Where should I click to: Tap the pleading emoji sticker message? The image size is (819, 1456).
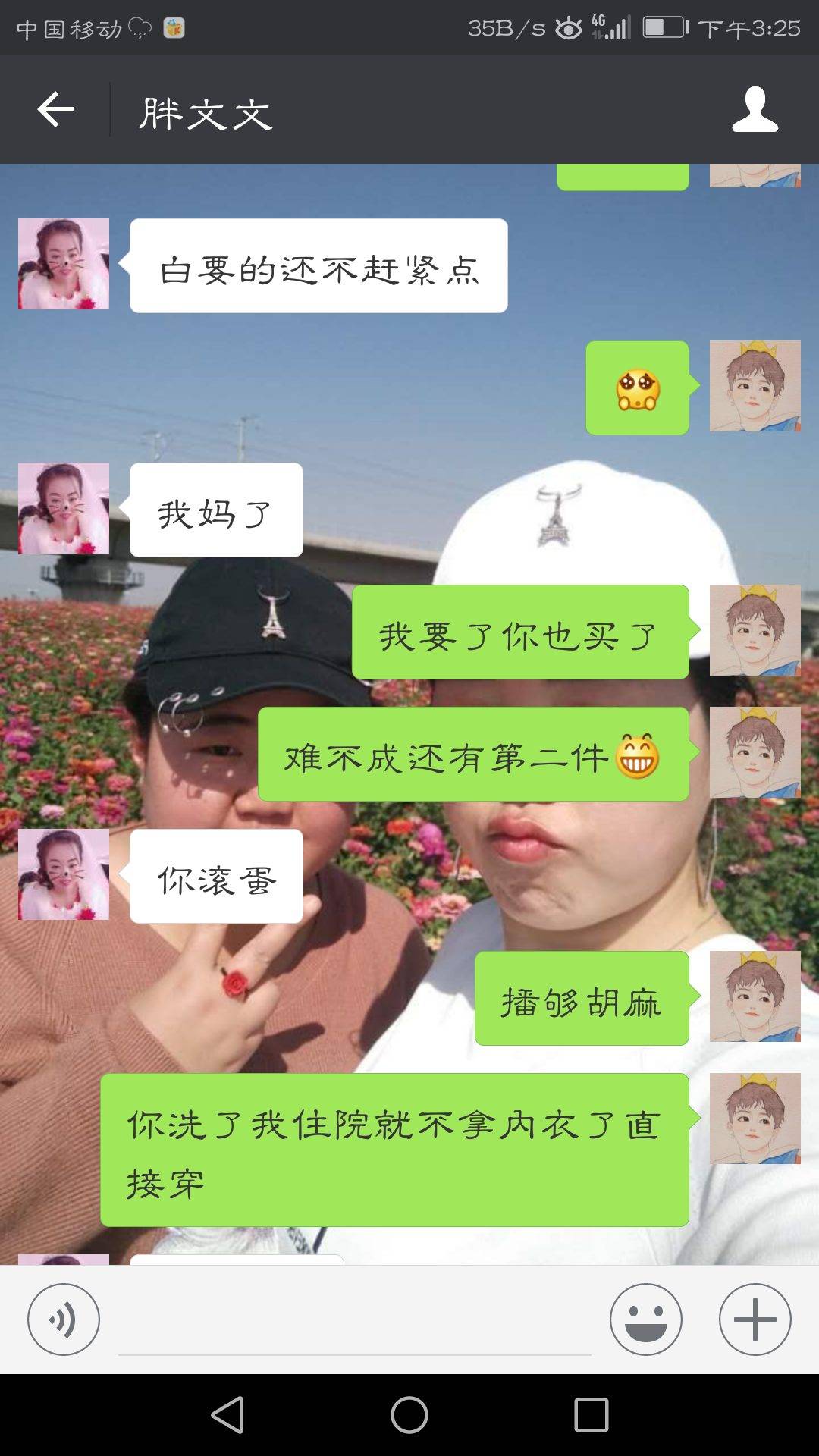click(x=637, y=388)
